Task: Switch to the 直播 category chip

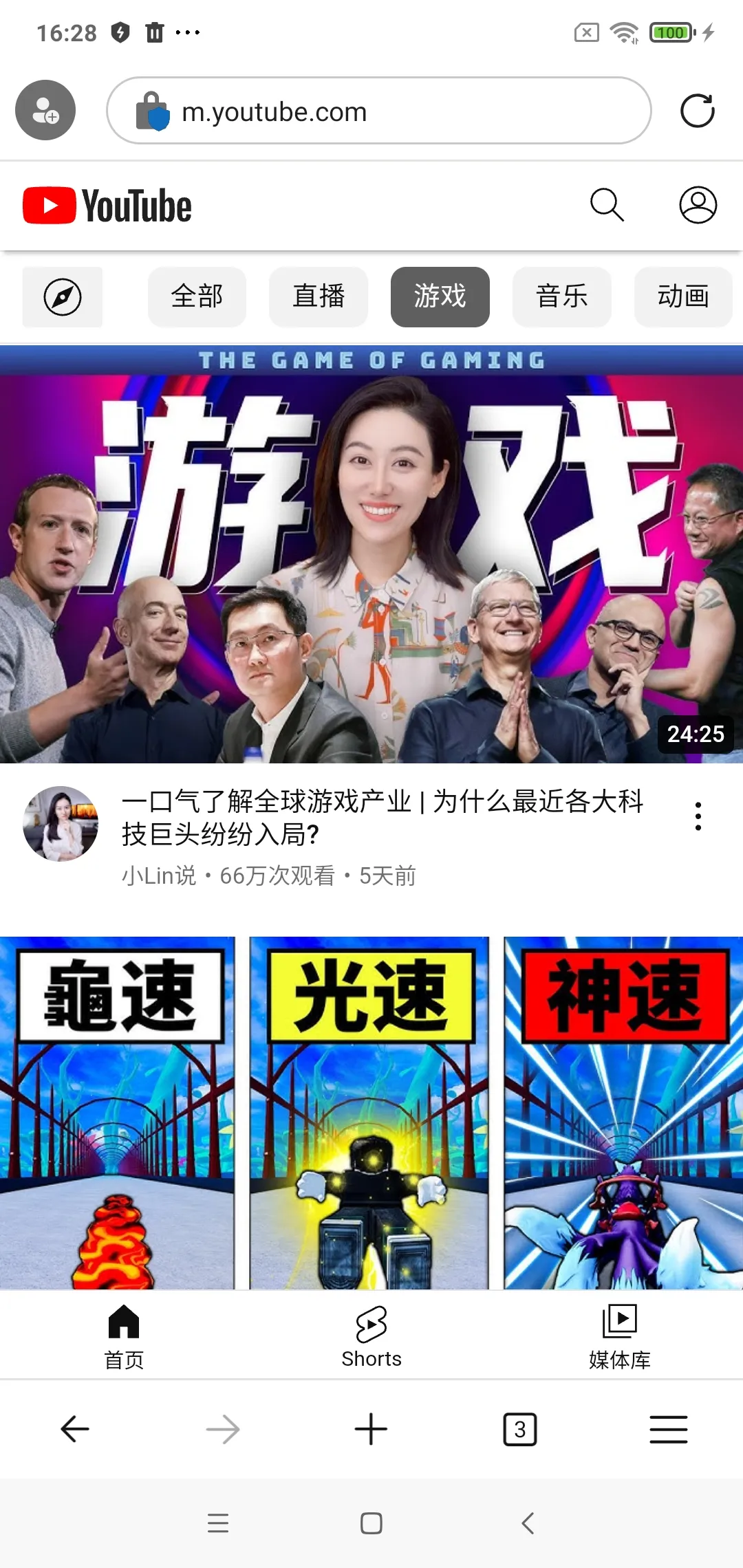Action: (319, 297)
